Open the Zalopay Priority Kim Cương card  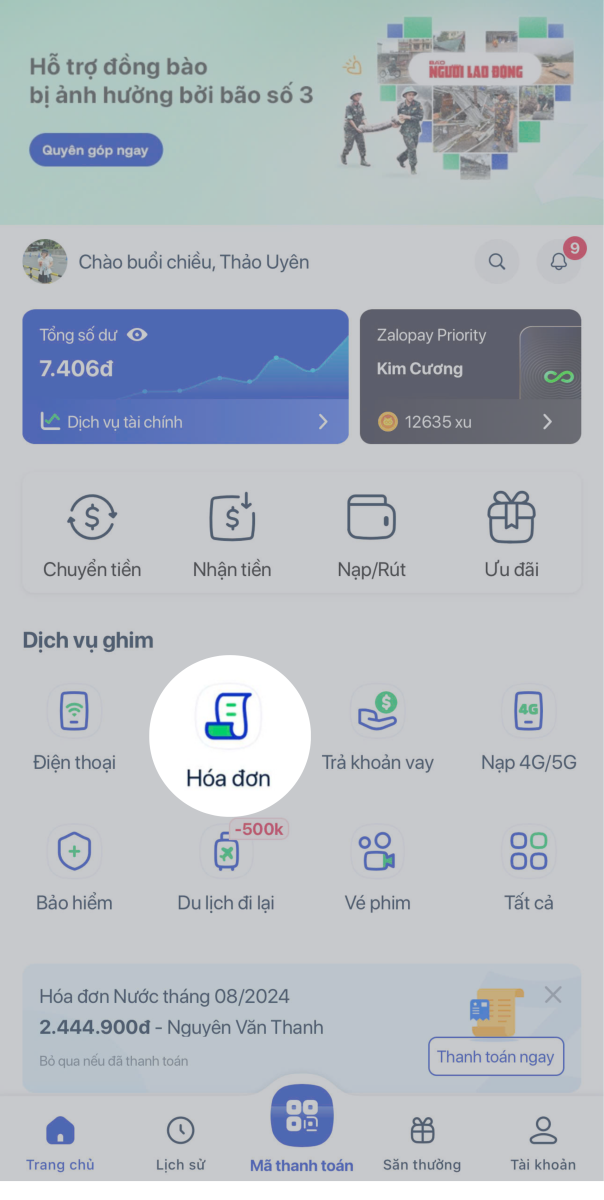coord(470,375)
